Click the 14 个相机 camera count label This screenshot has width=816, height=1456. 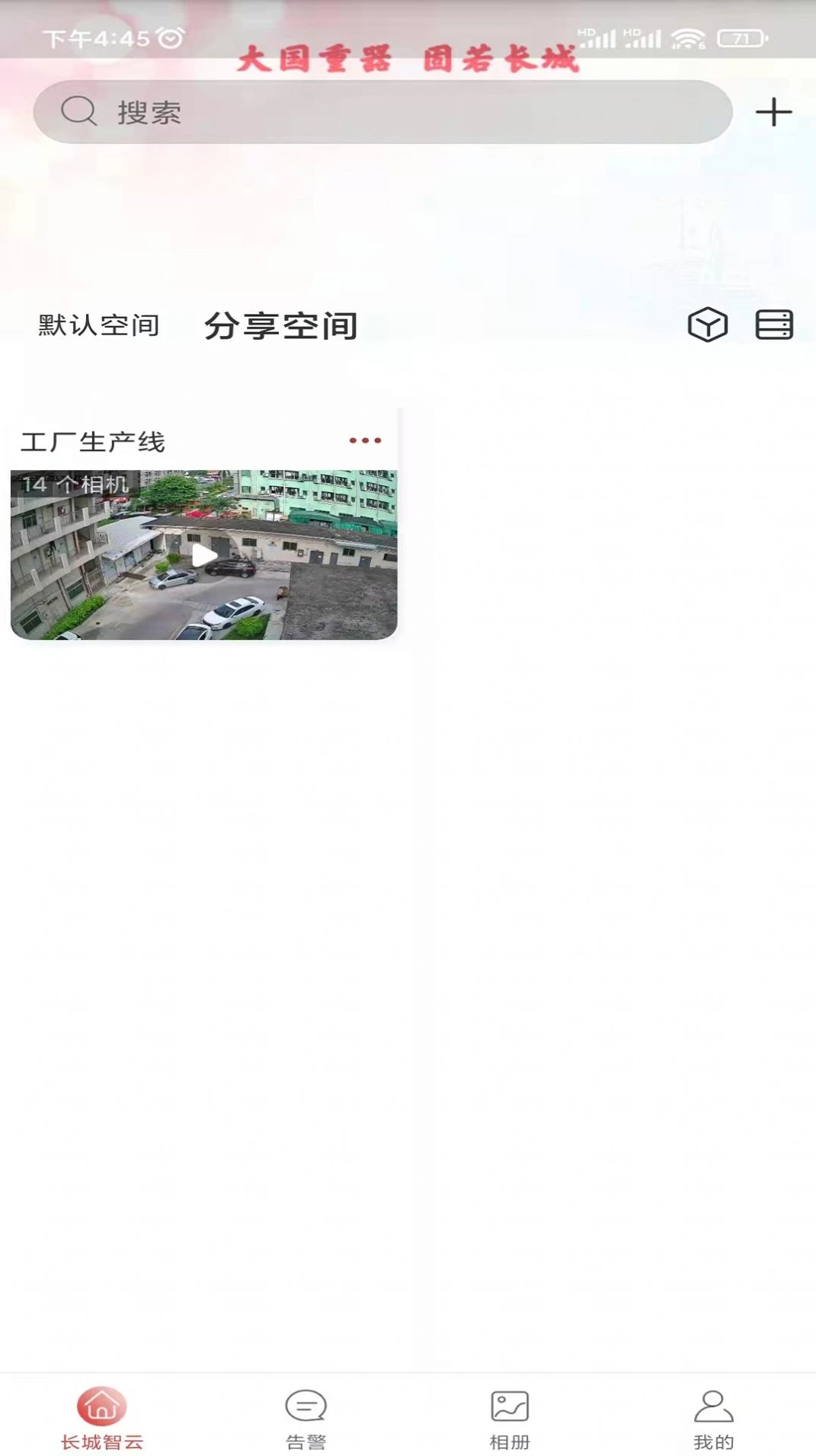point(75,485)
